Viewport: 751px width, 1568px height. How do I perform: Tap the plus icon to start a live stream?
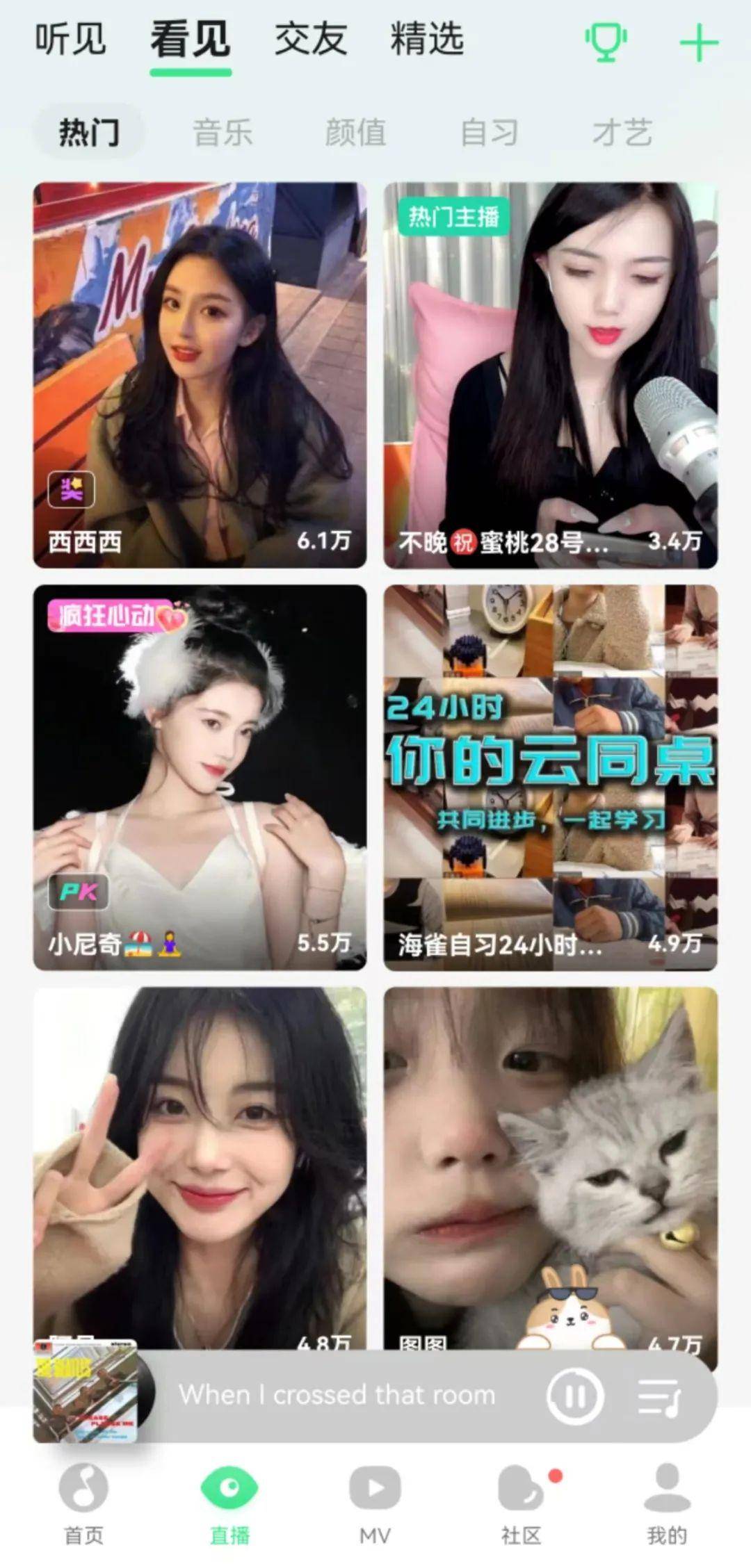[698, 43]
